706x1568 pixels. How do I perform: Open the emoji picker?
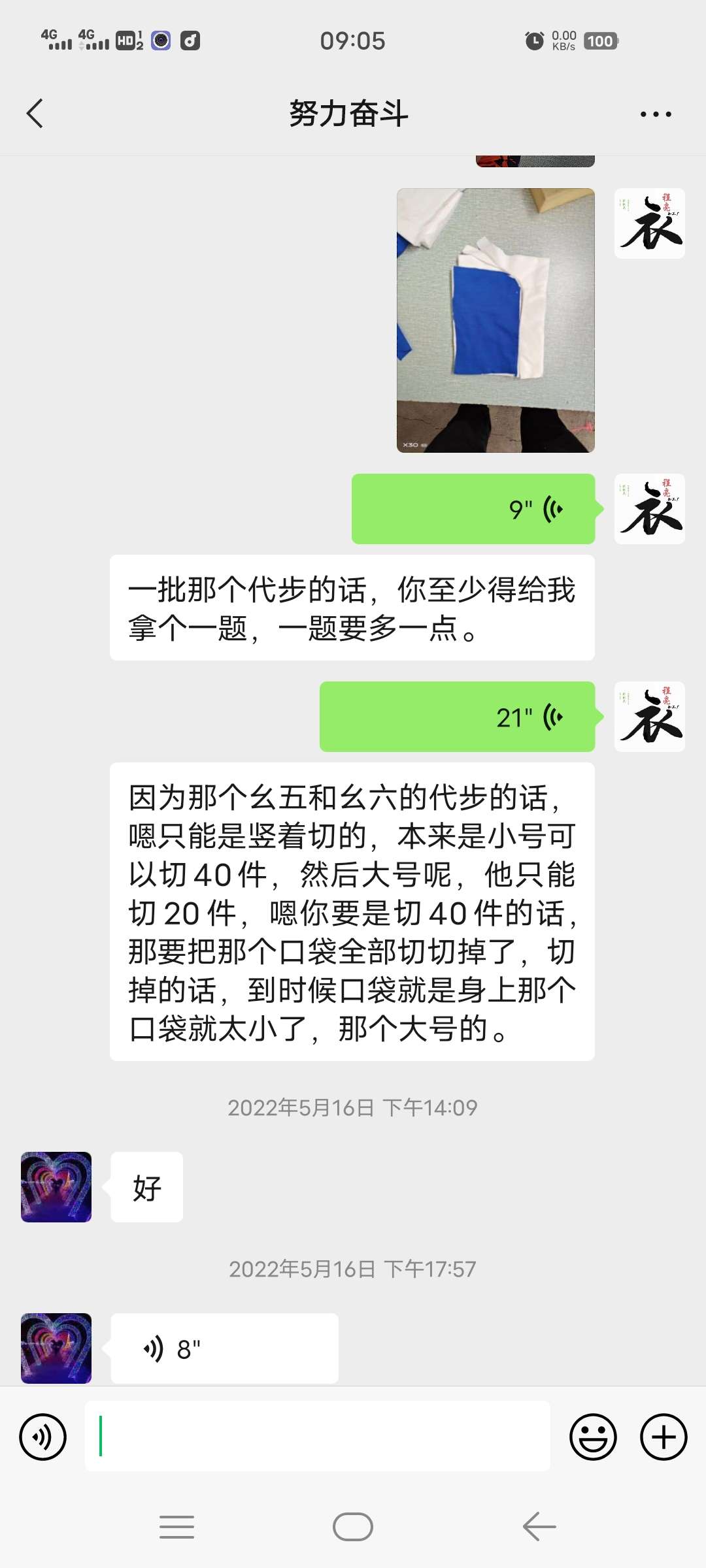[x=593, y=1437]
